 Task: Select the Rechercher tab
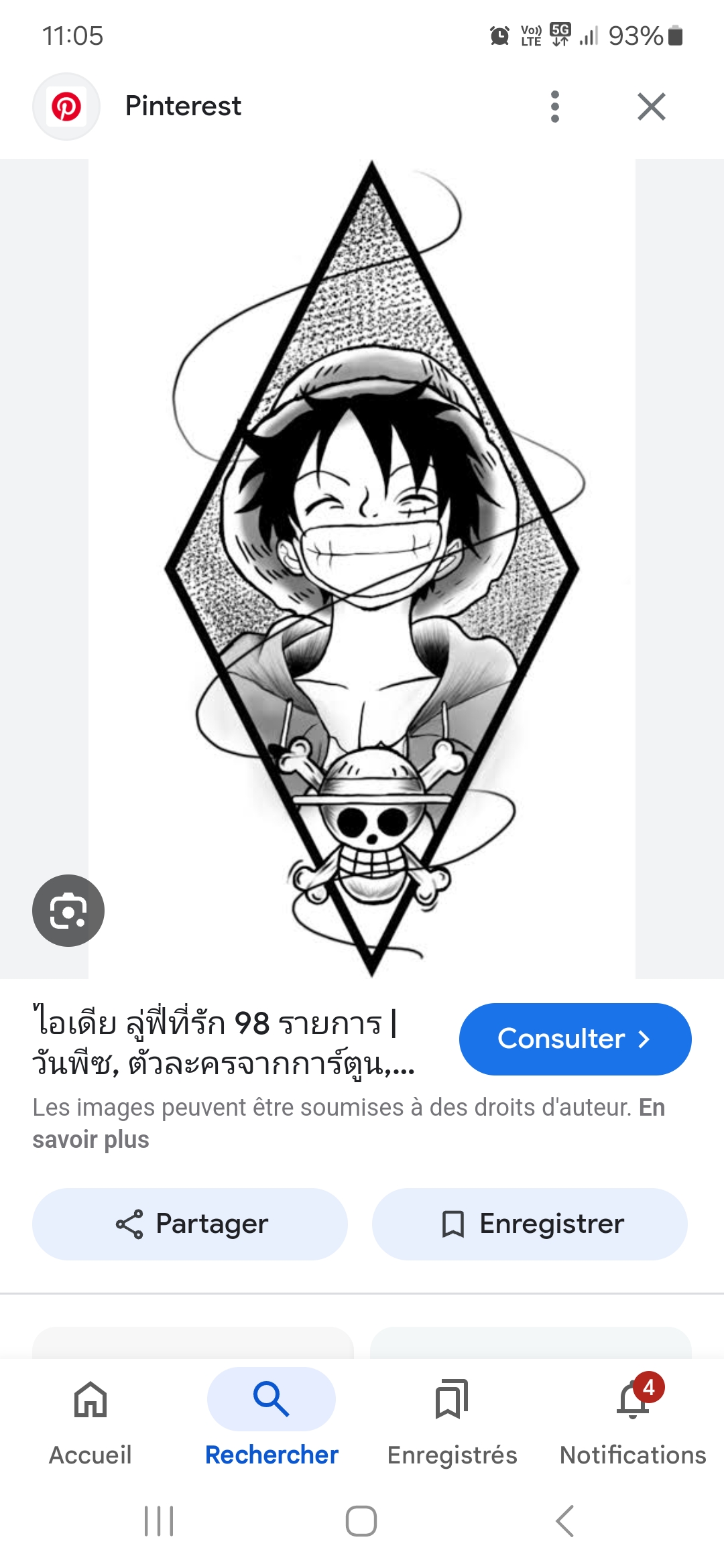pos(271,1419)
